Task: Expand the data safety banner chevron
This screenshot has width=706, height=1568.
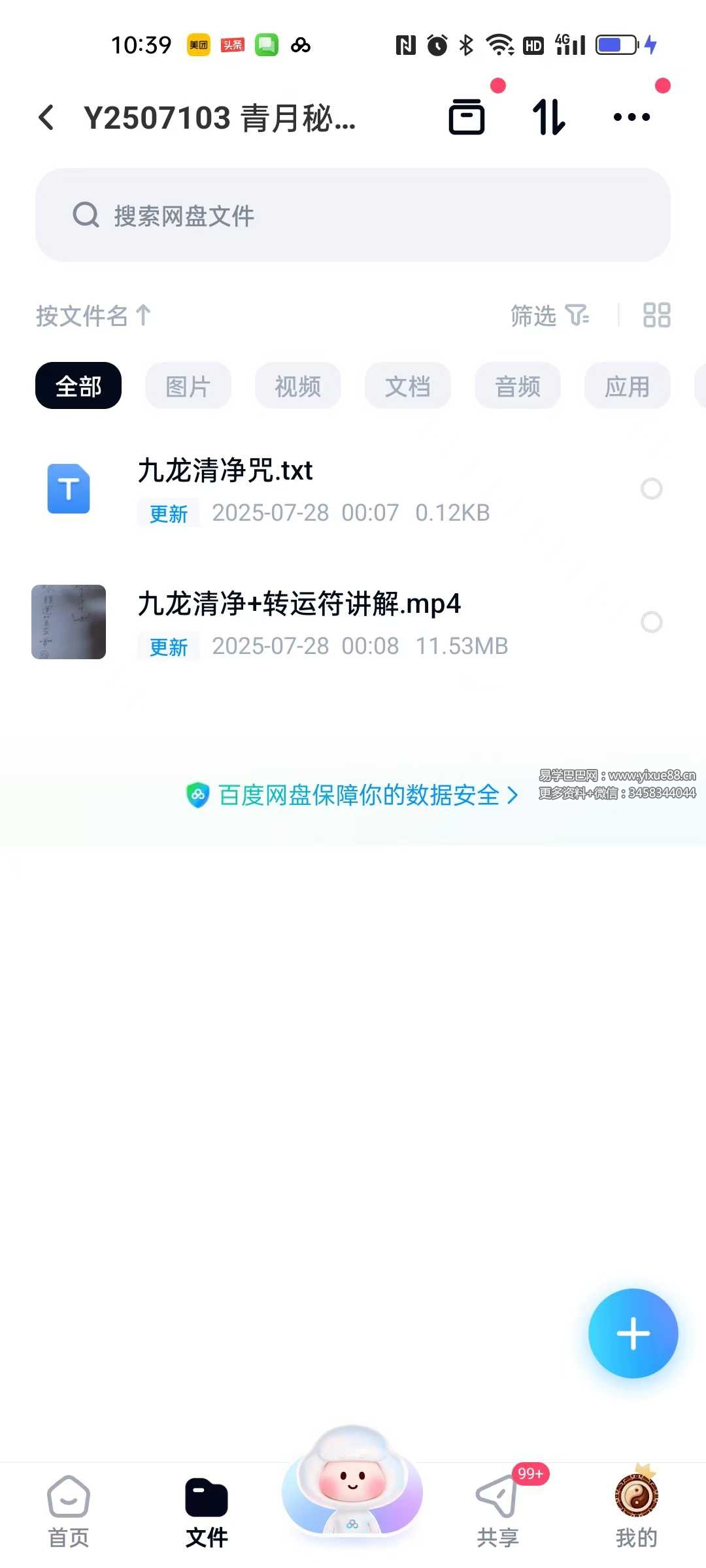Action: [513, 796]
